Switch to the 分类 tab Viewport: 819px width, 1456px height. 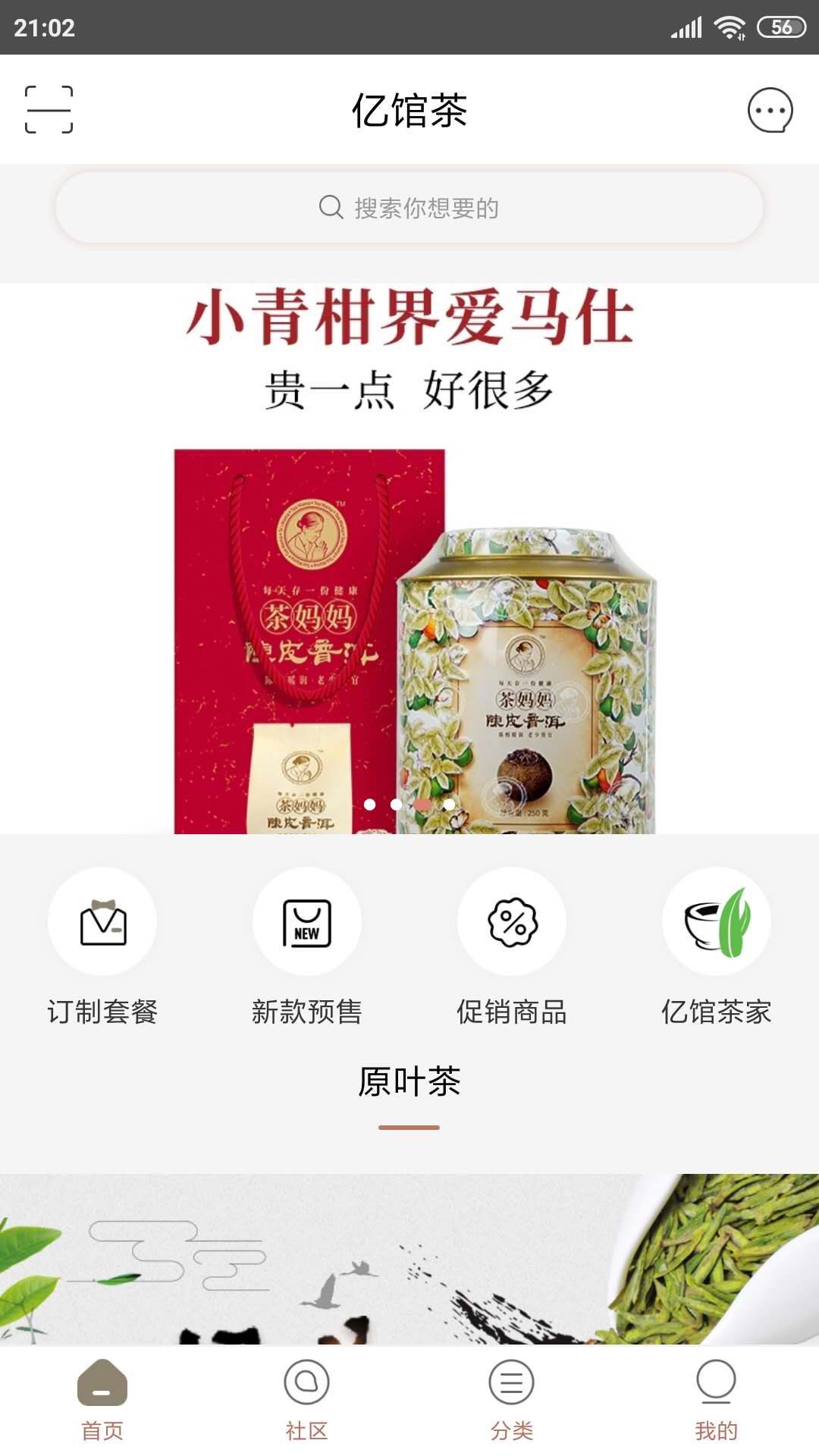(x=512, y=1399)
